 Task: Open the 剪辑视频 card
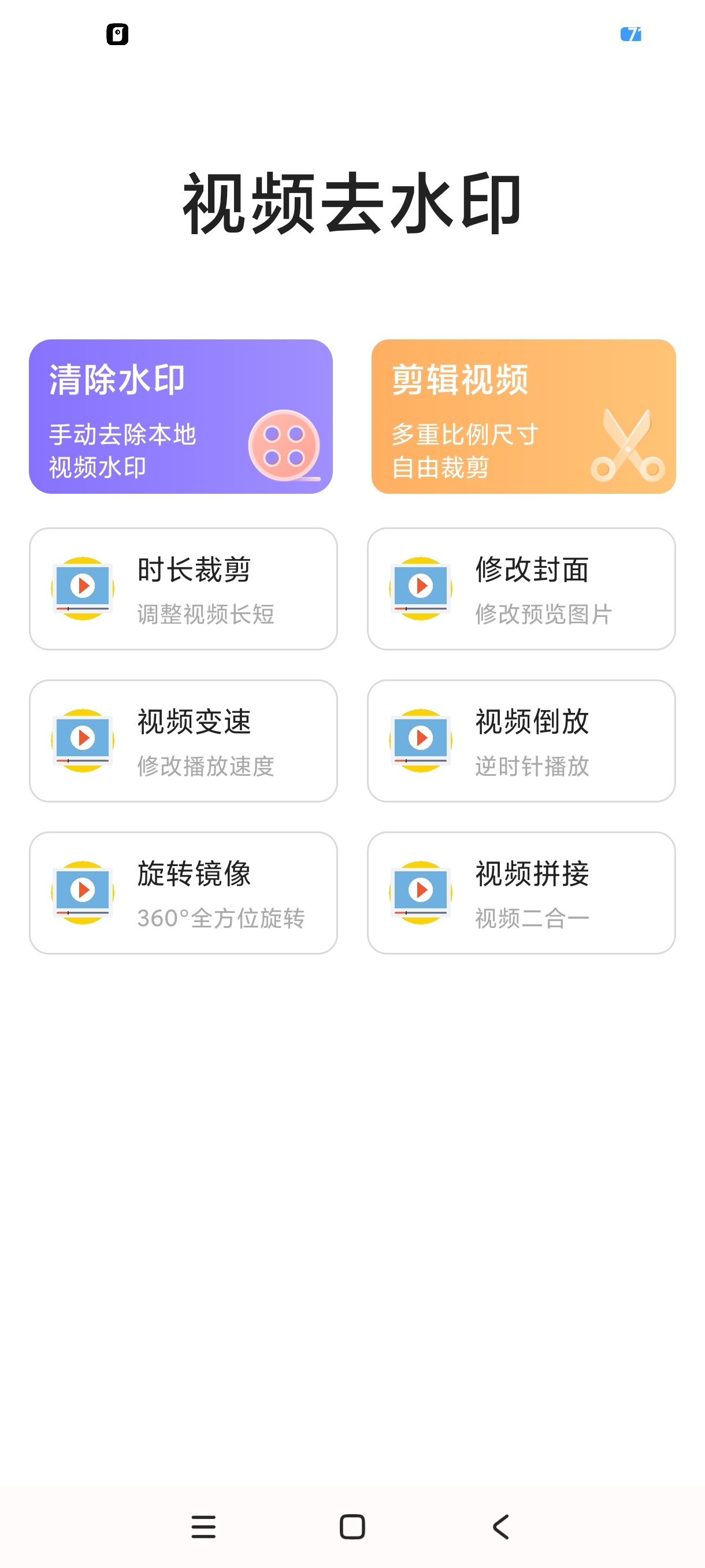524,416
